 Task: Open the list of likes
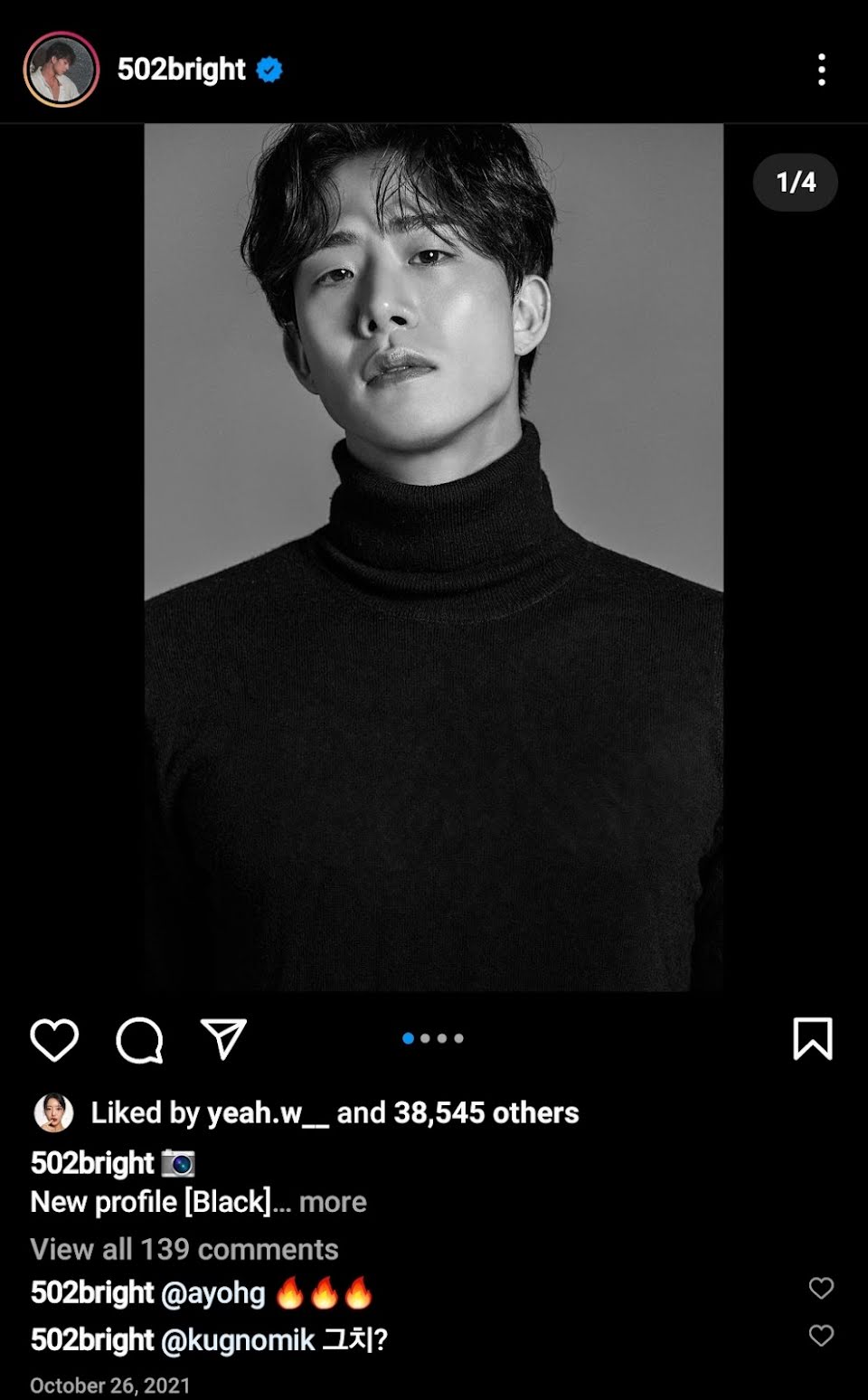486,1112
